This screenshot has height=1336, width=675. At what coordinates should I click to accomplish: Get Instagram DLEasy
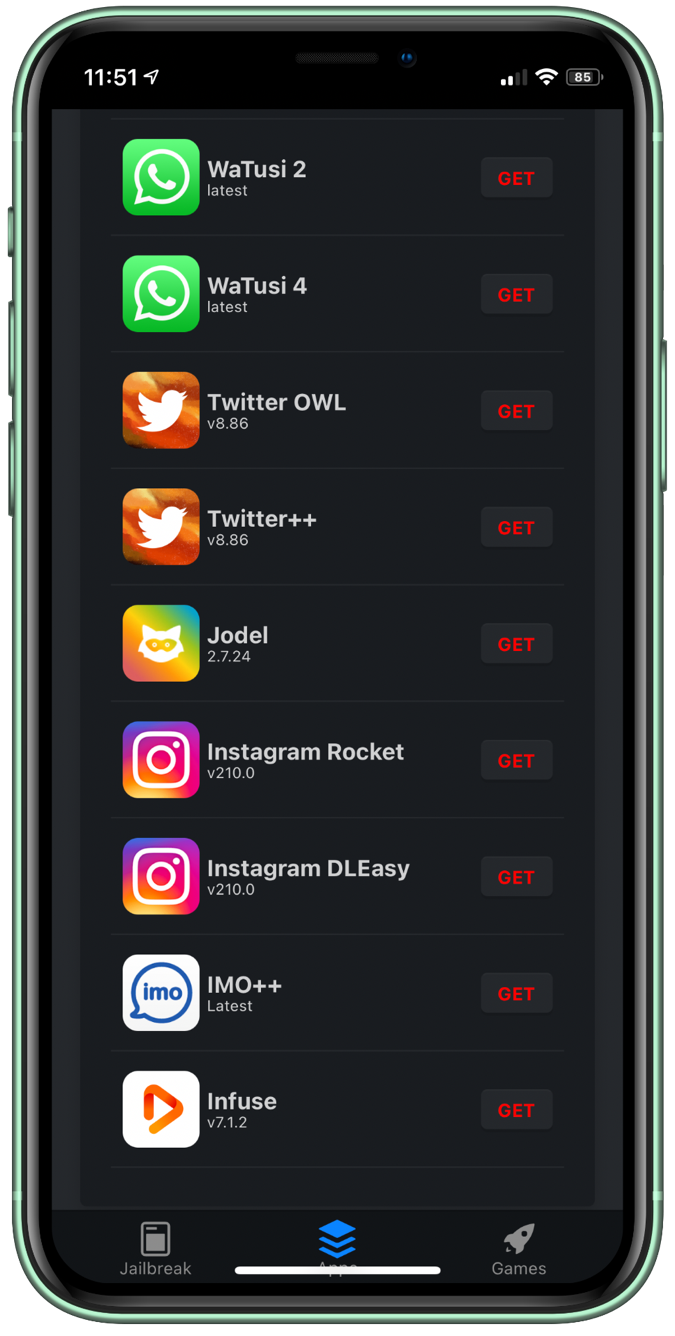coord(516,877)
